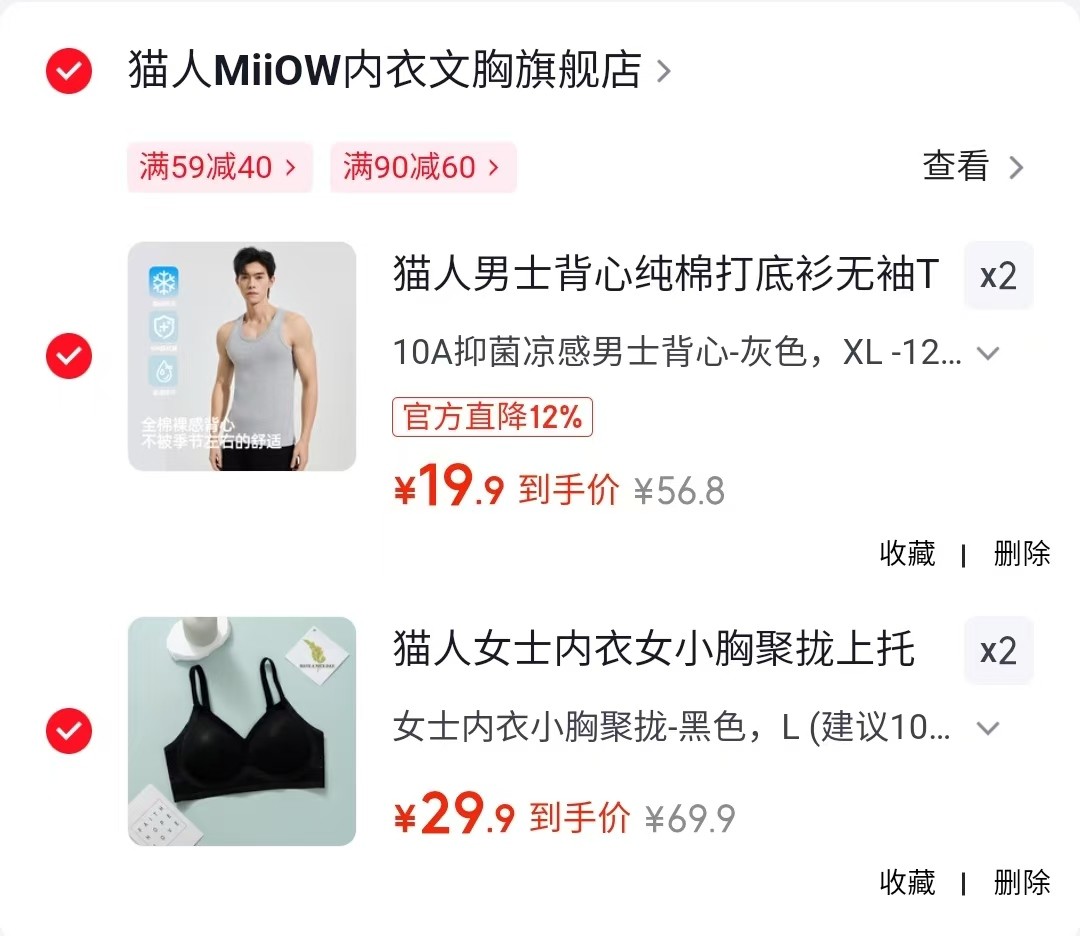The width and height of the screenshot is (1080, 936).
Task: Change quantity x2 for men's vest
Action: click(998, 275)
